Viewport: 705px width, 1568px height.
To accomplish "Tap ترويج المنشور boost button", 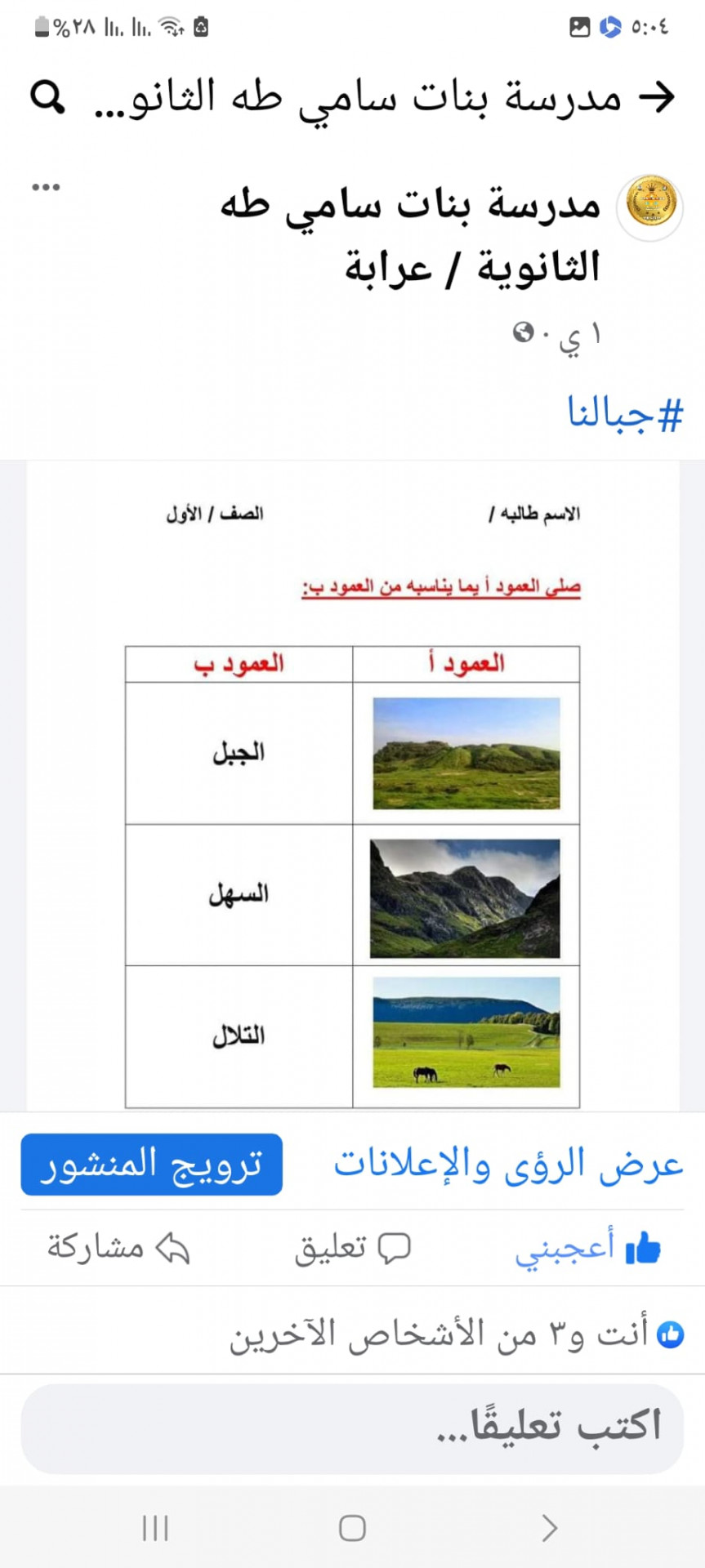I will (x=152, y=1165).
